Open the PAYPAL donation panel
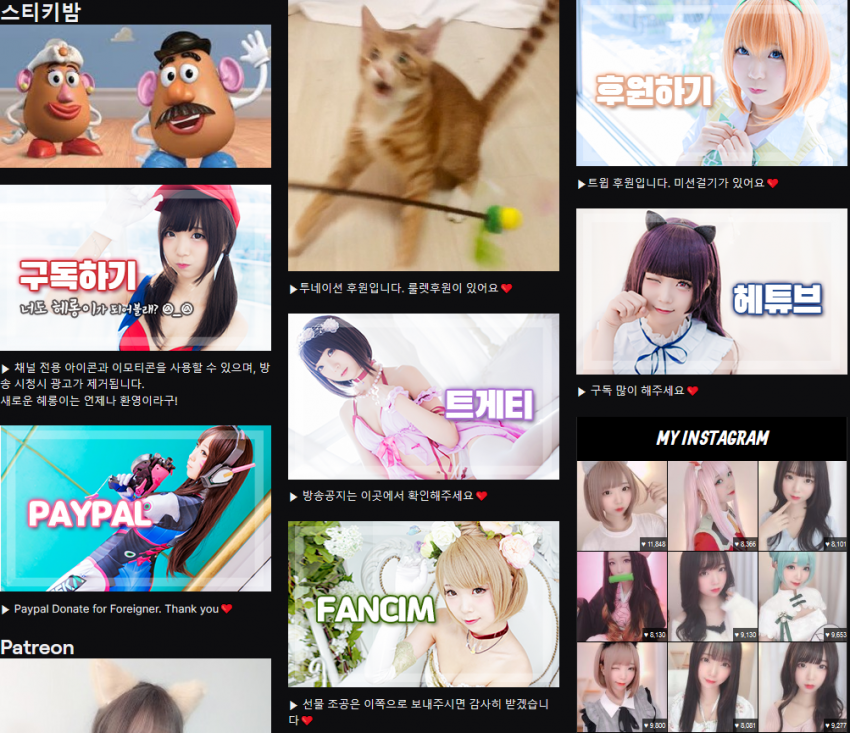Image resolution: width=850 pixels, height=733 pixels. tap(135, 509)
